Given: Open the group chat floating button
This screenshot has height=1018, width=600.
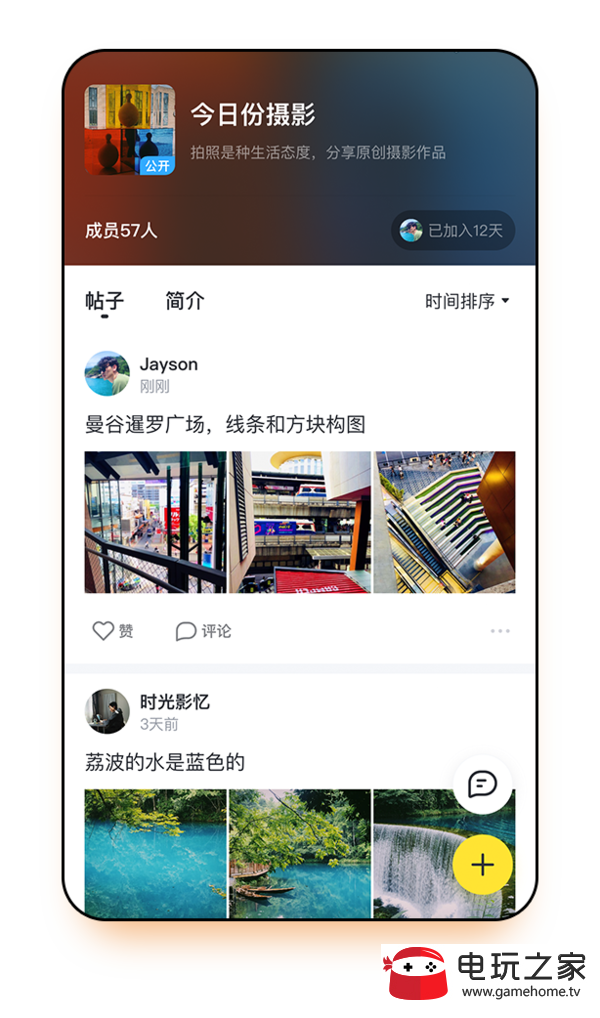Looking at the screenshot, I should pos(482,784).
